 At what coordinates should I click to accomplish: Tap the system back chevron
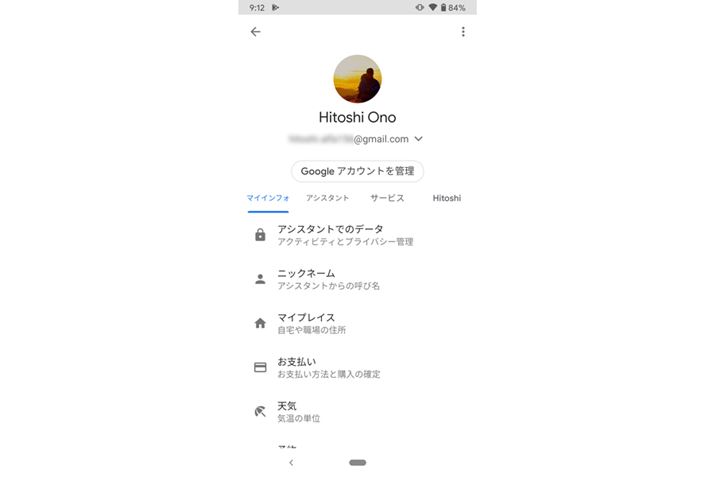[291, 462]
